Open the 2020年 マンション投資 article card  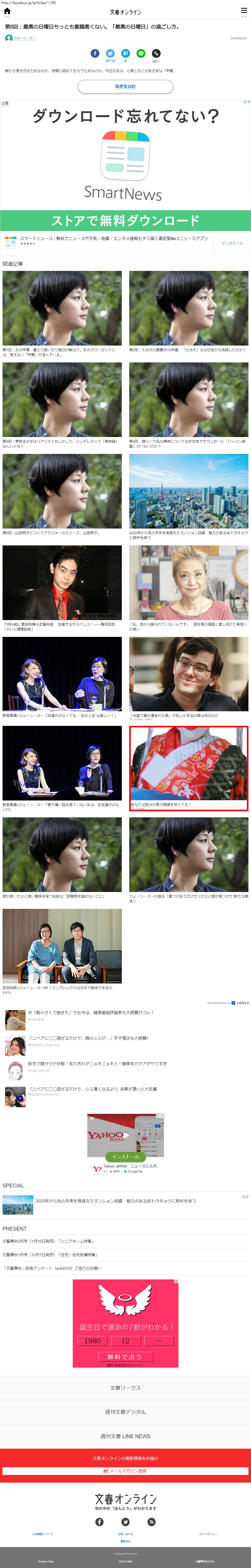point(188,497)
